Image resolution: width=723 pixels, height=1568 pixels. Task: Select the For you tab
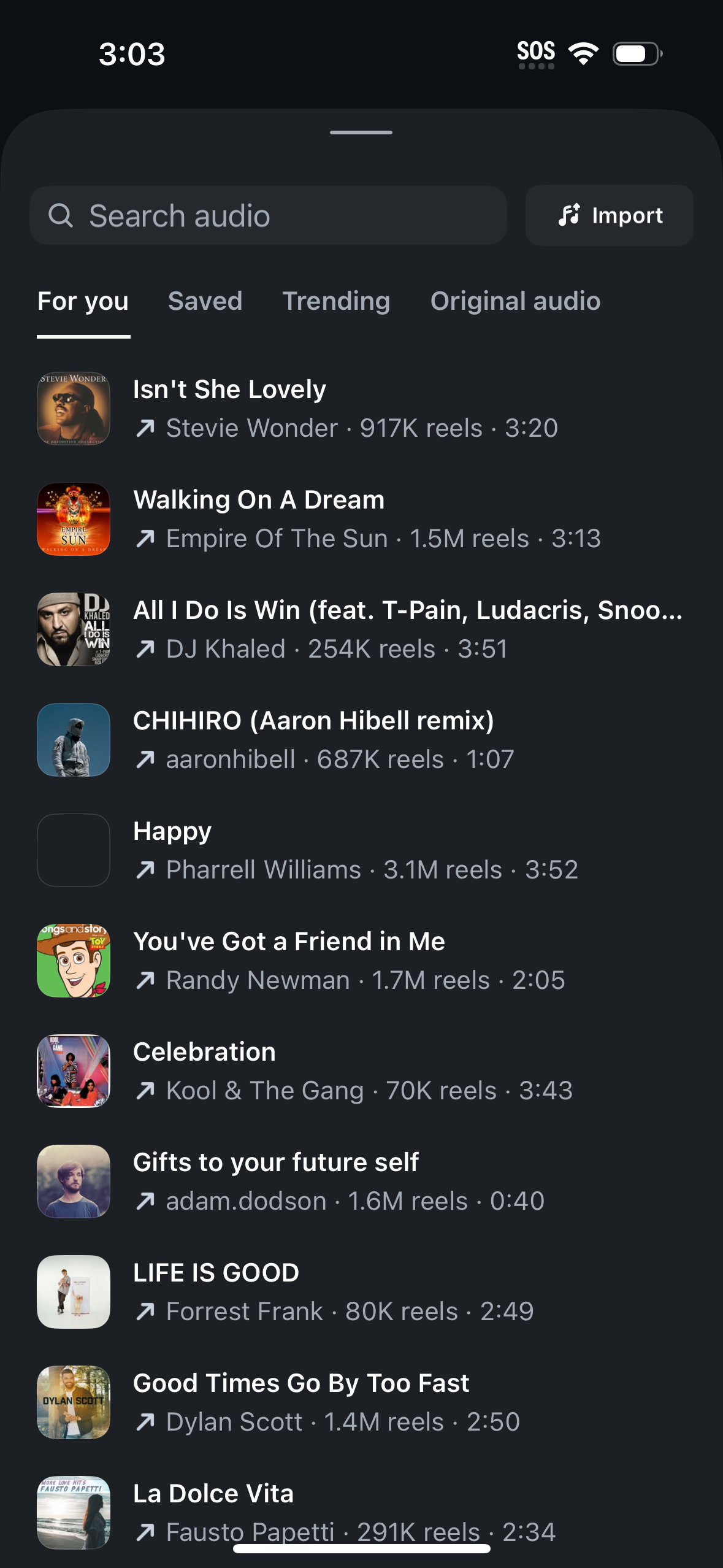(x=83, y=301)
